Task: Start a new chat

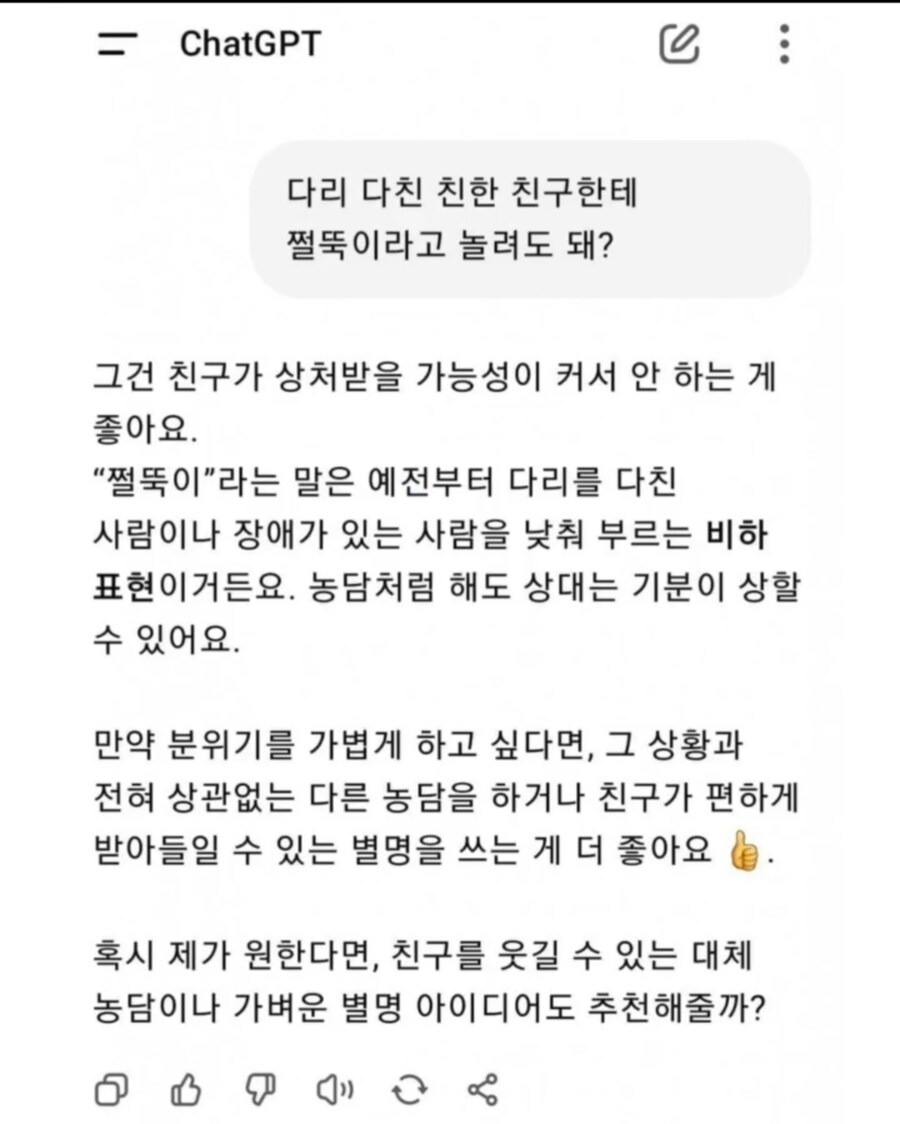Action: (679, 43)
